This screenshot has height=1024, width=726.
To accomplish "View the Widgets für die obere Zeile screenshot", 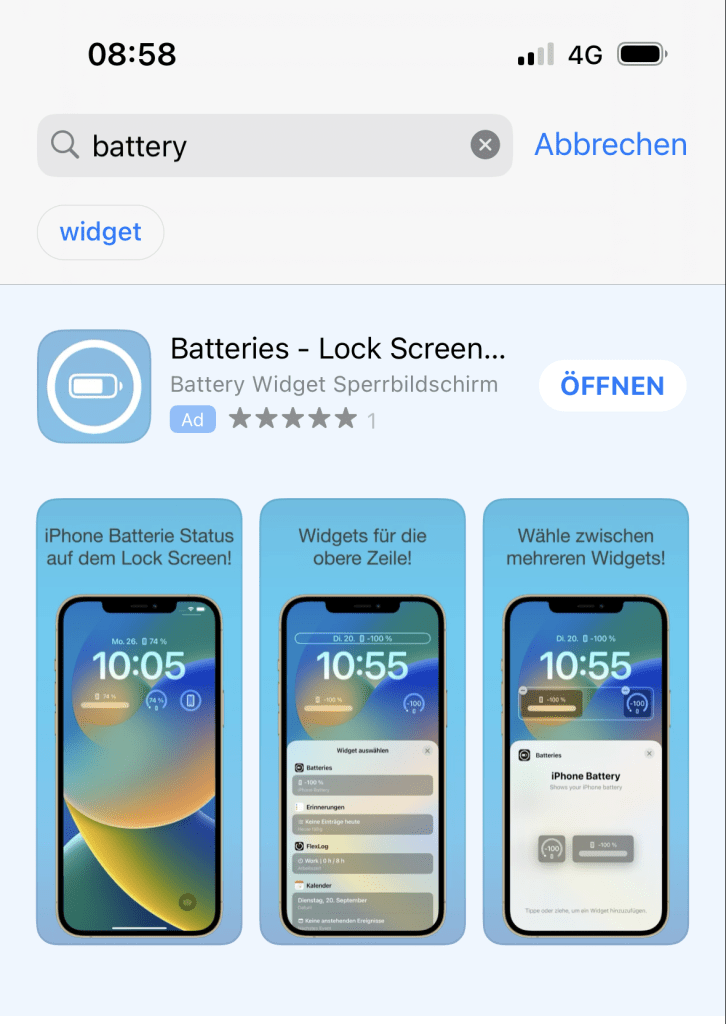I will tap(362, 721).
